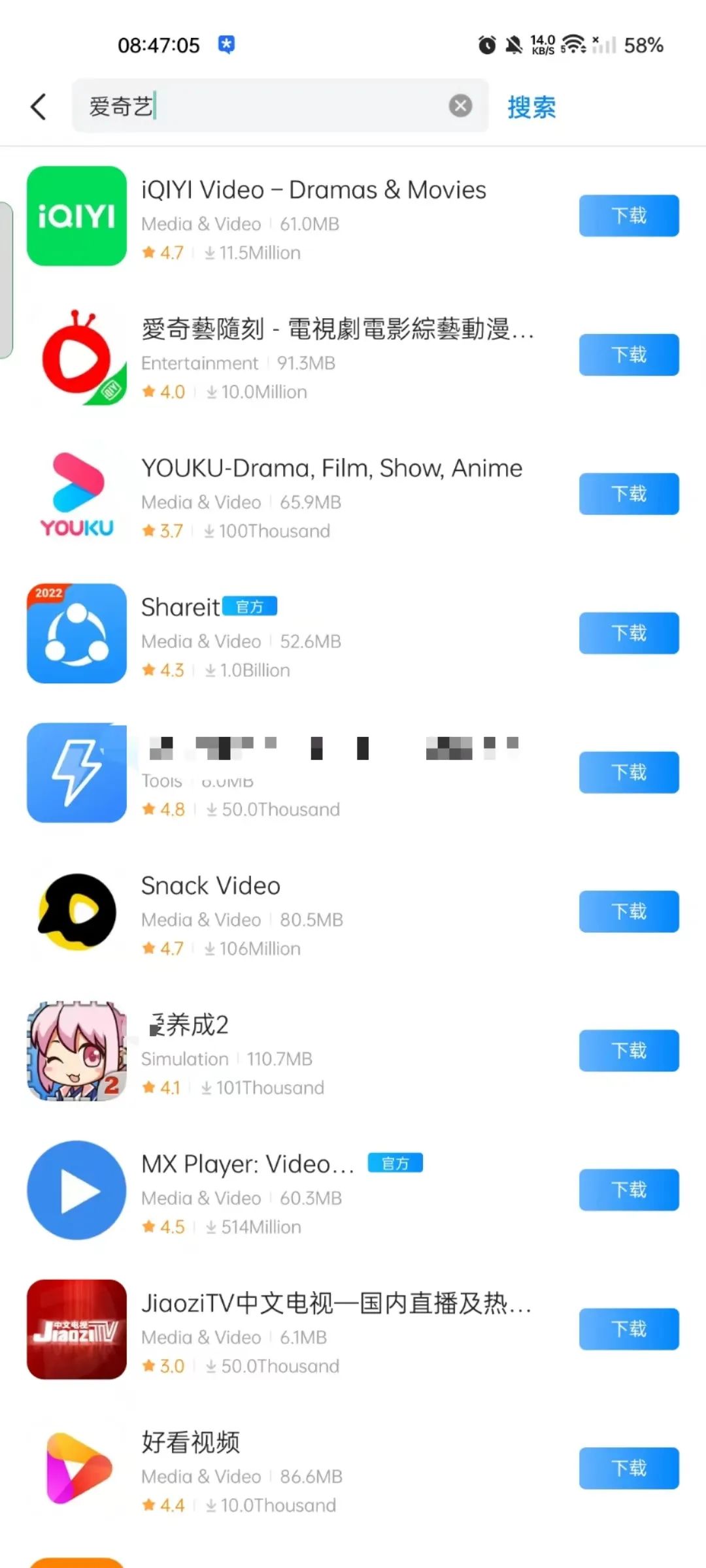706x1568 pixels.
Task: Tap the 官方 official badge next to Shareit
Action: click(x=250, y=606)
